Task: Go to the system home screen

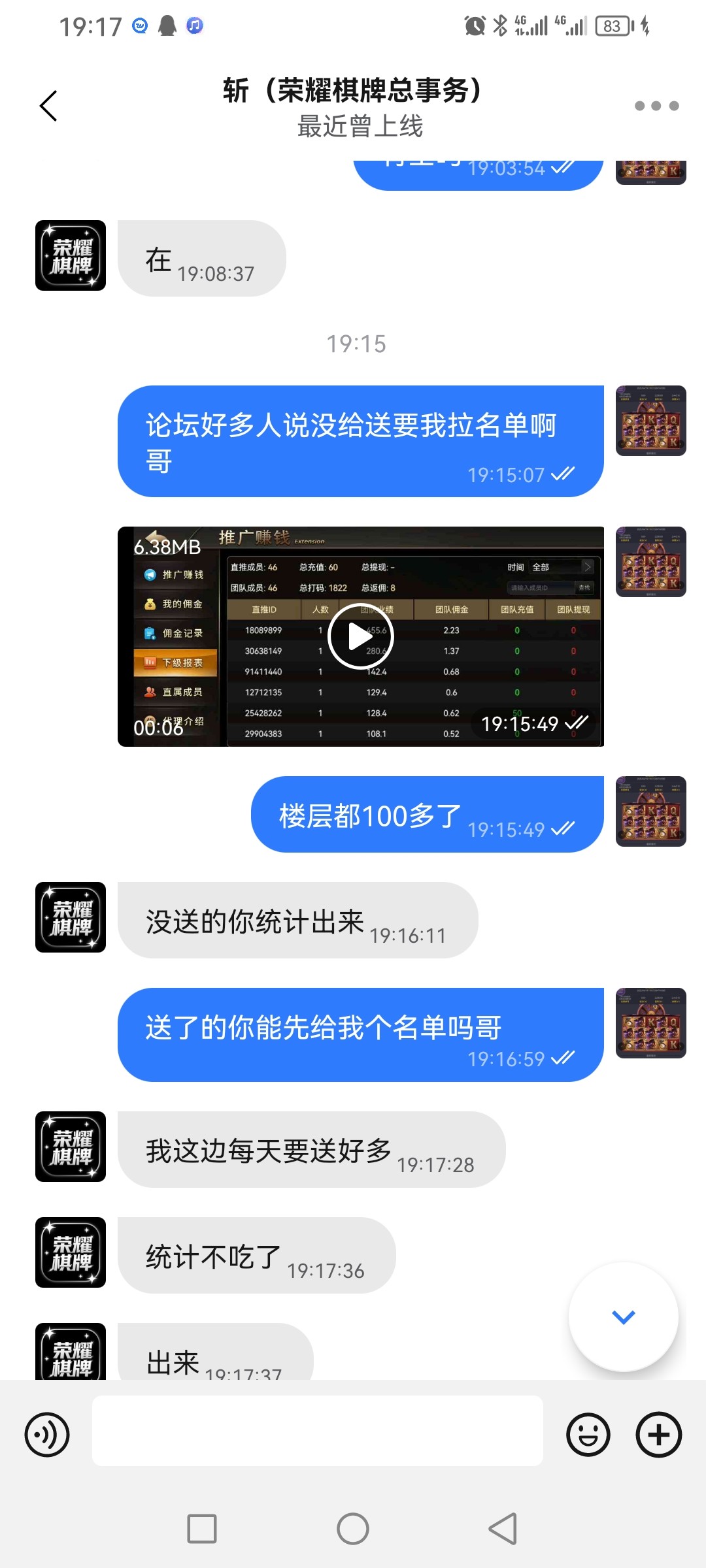Action: (353, 1529)
